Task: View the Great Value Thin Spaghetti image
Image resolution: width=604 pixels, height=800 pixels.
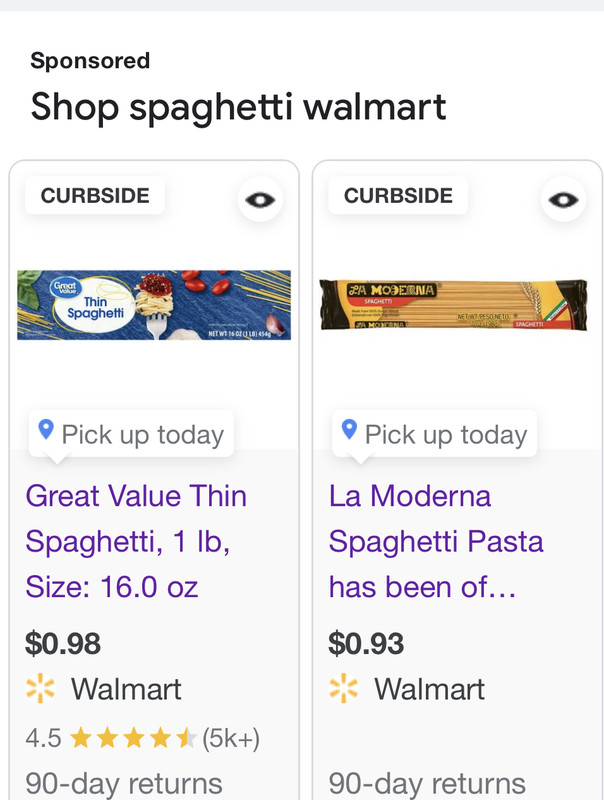Action: (x=154, y=304)
